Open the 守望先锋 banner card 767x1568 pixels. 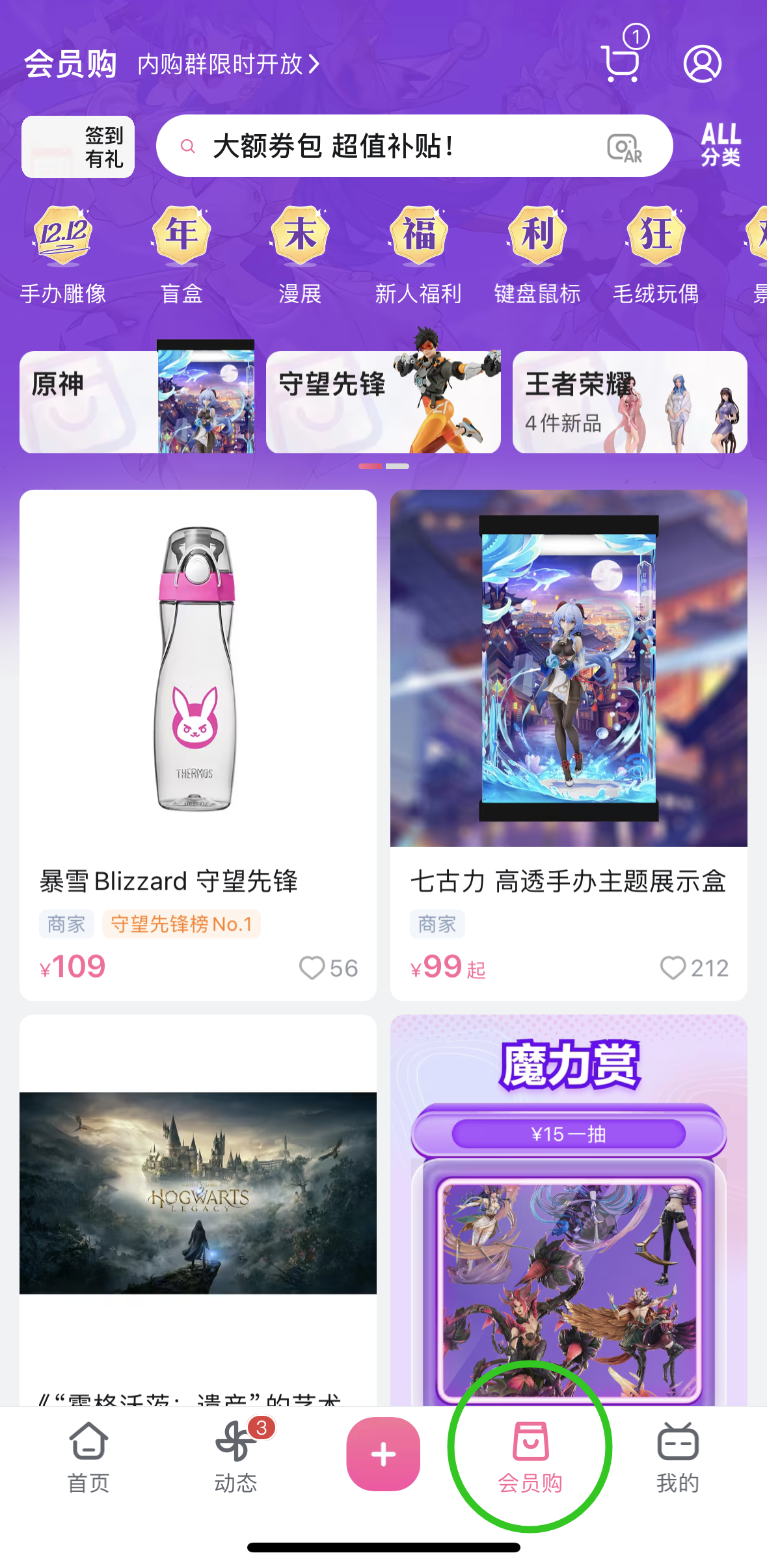click(383, 402)
